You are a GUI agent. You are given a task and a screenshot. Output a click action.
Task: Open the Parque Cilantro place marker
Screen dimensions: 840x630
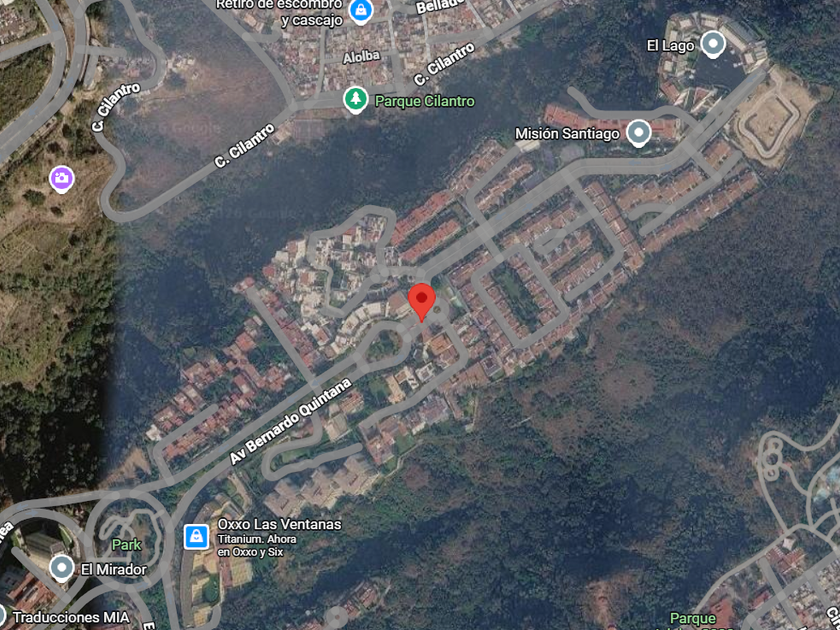(356, 100)
